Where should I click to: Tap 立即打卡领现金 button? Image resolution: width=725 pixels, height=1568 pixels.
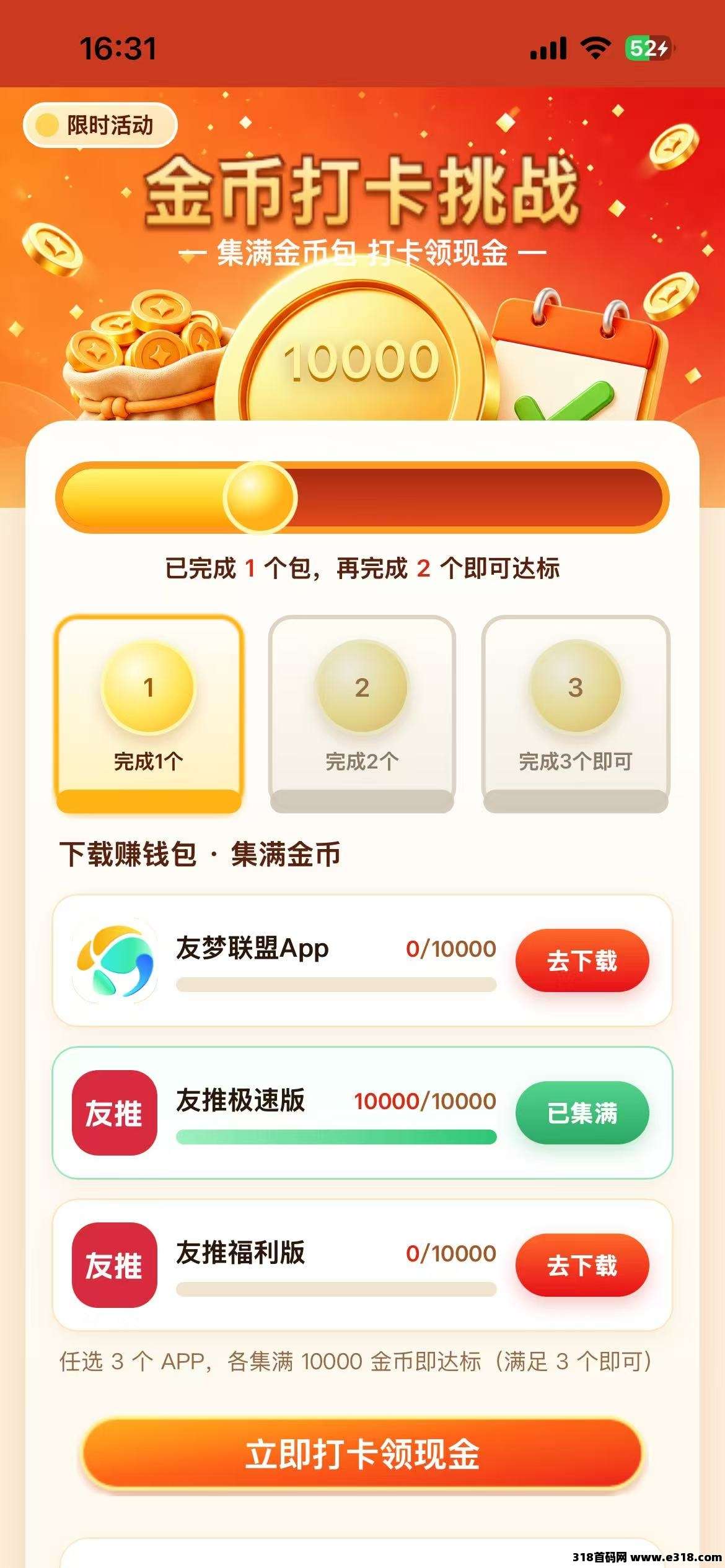362,1453
